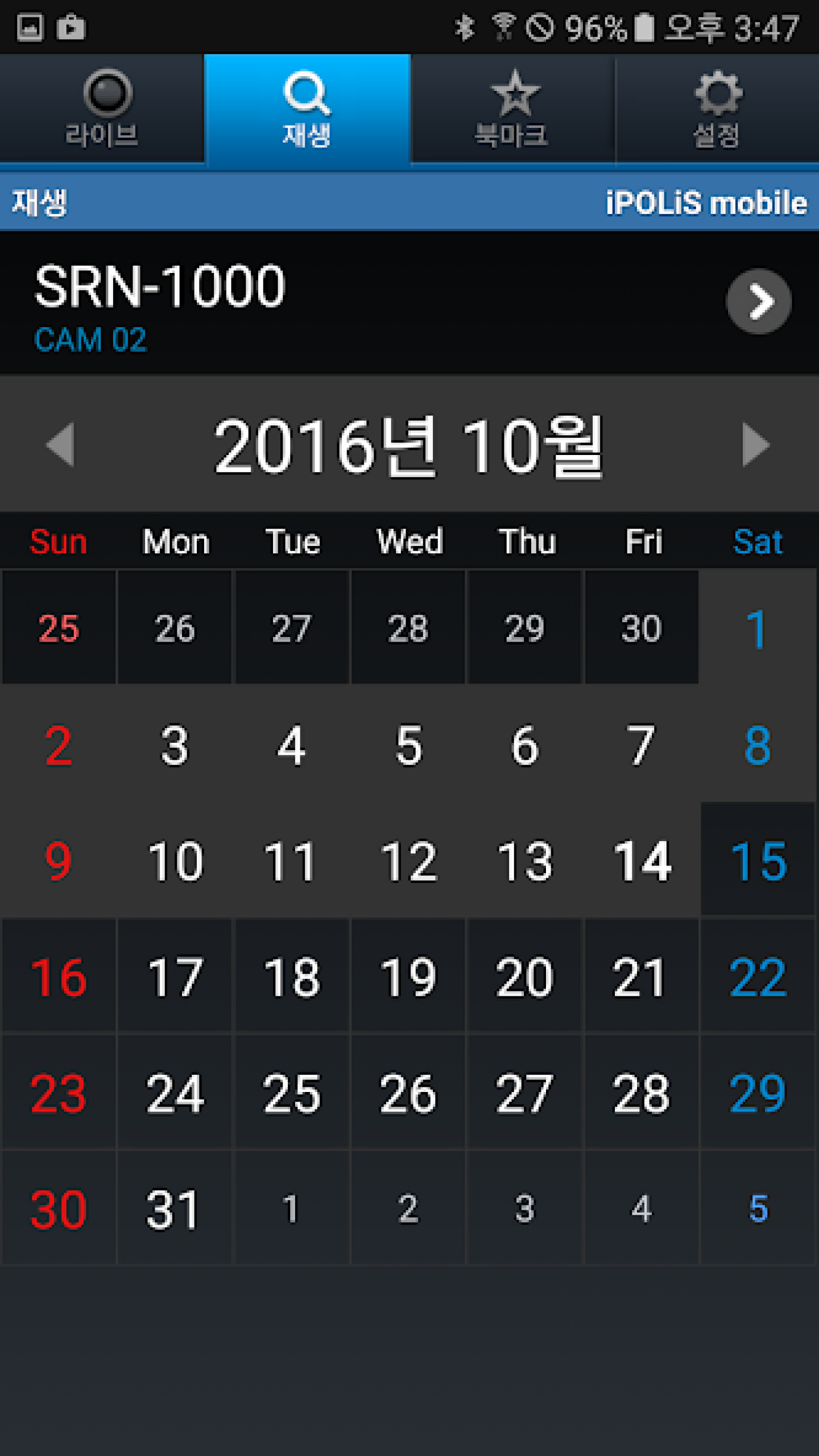Pick October 20 in the calendar
819x1456 pixels.
pyautogui.click(x=524, y=977)
